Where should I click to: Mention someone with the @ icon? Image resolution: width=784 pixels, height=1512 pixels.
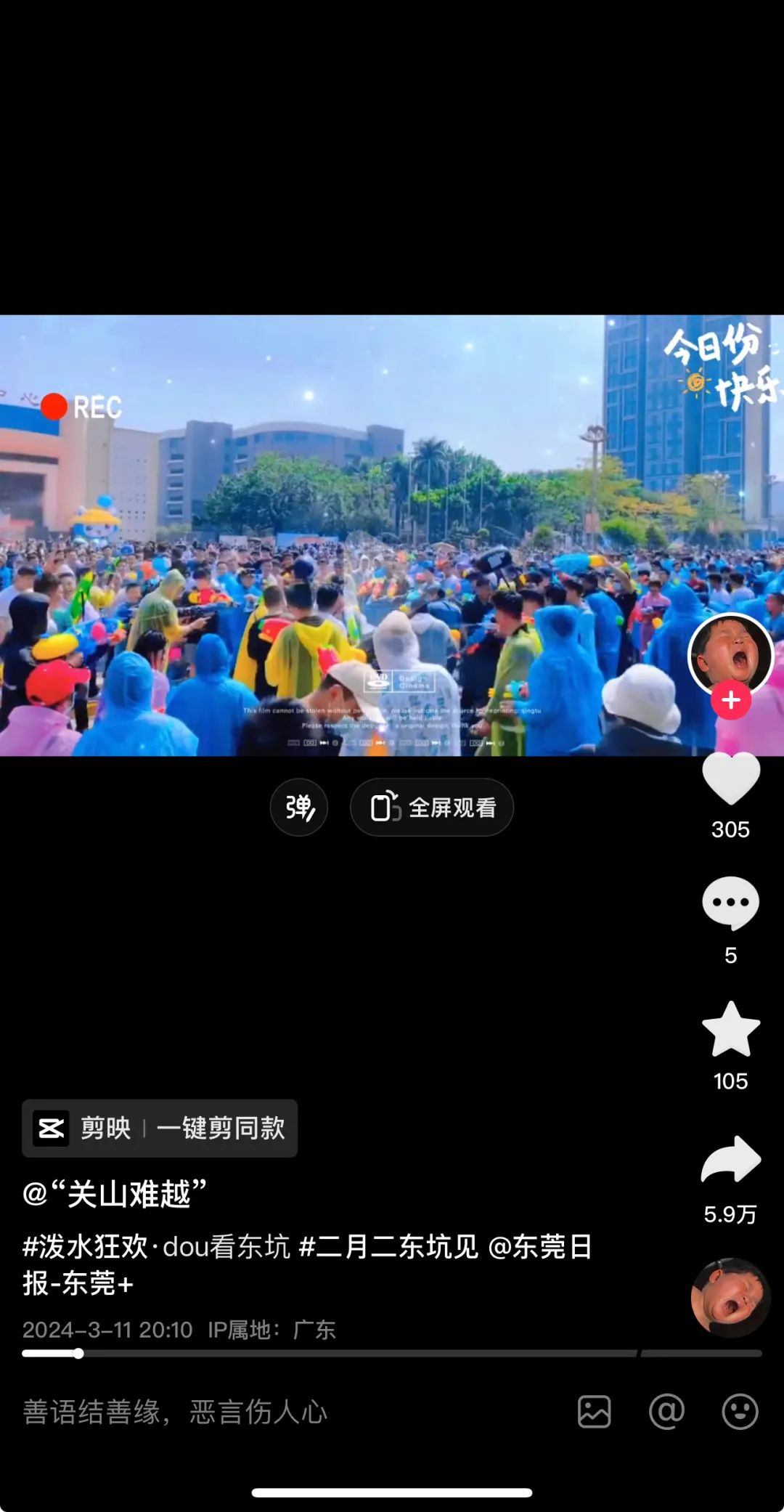[x=666, y=1412]
